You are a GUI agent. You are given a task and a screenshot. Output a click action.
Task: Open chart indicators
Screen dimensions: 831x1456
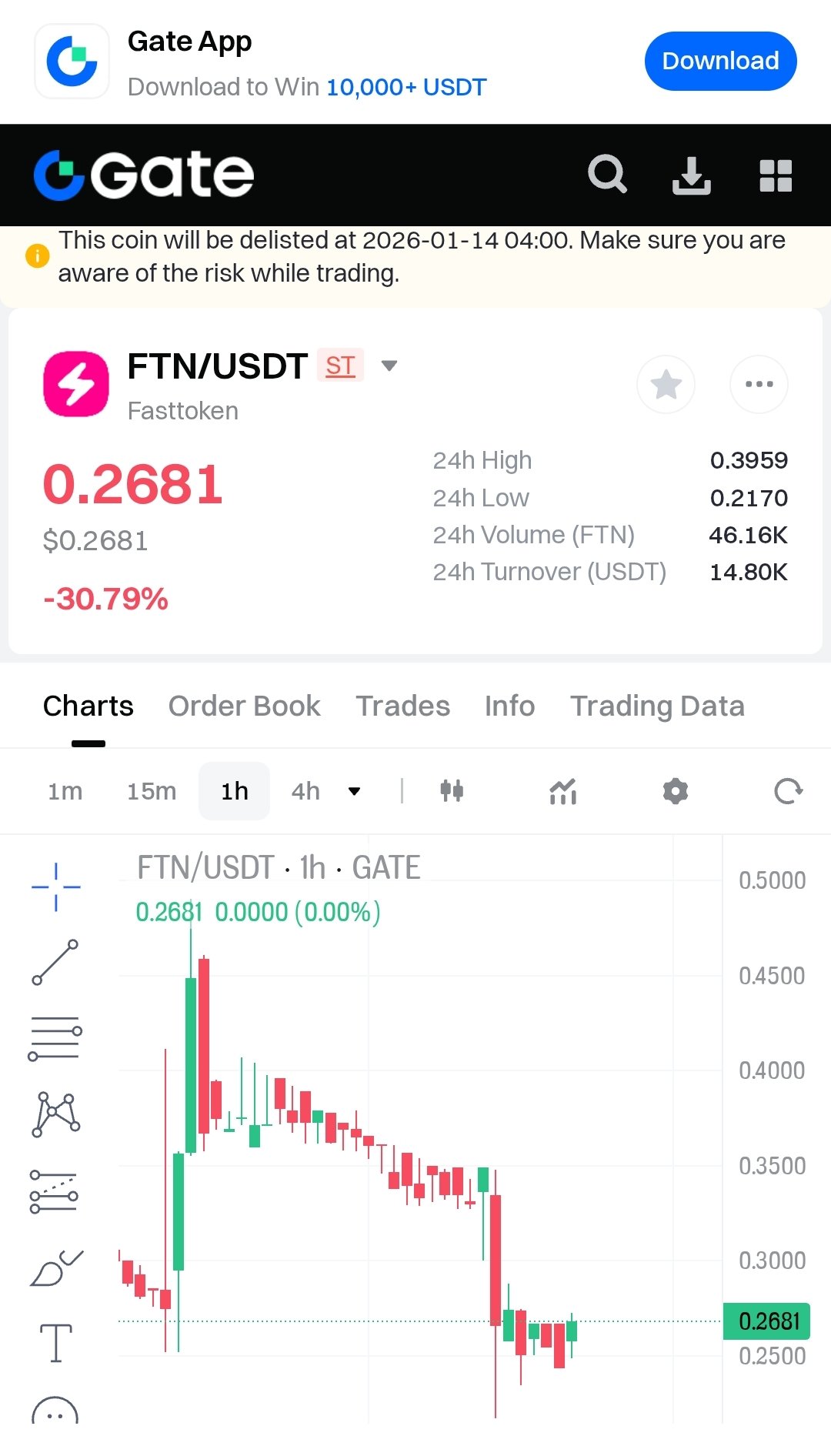coord(563,790)
